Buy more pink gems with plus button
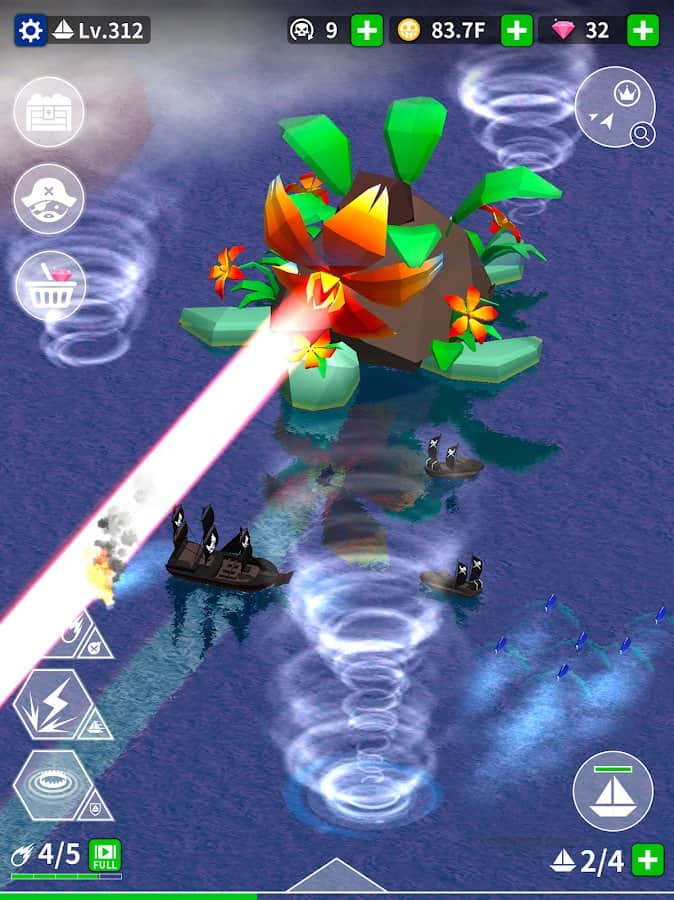Viewport: 674px width, 900px height. click(643, 30)
